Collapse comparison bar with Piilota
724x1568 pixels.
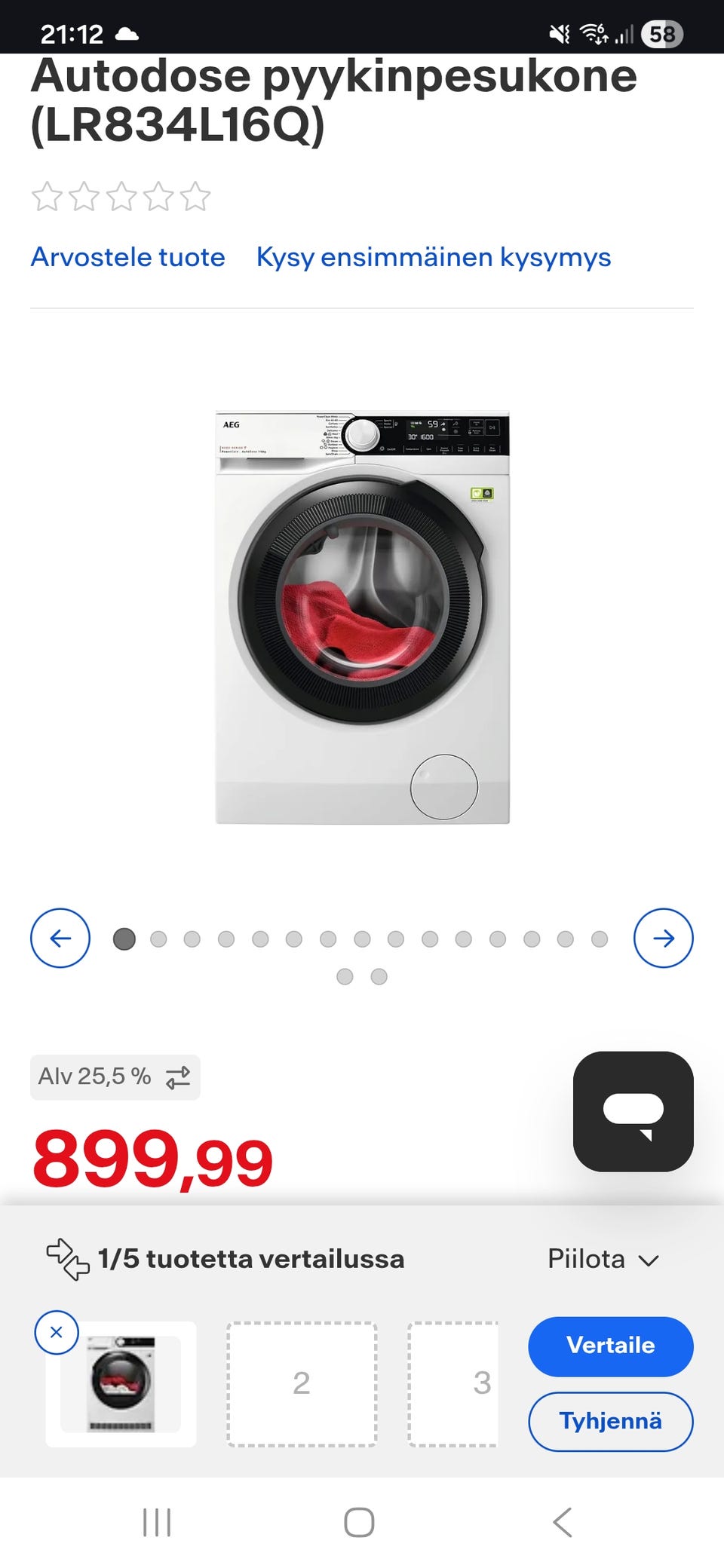pos(603,1259)
